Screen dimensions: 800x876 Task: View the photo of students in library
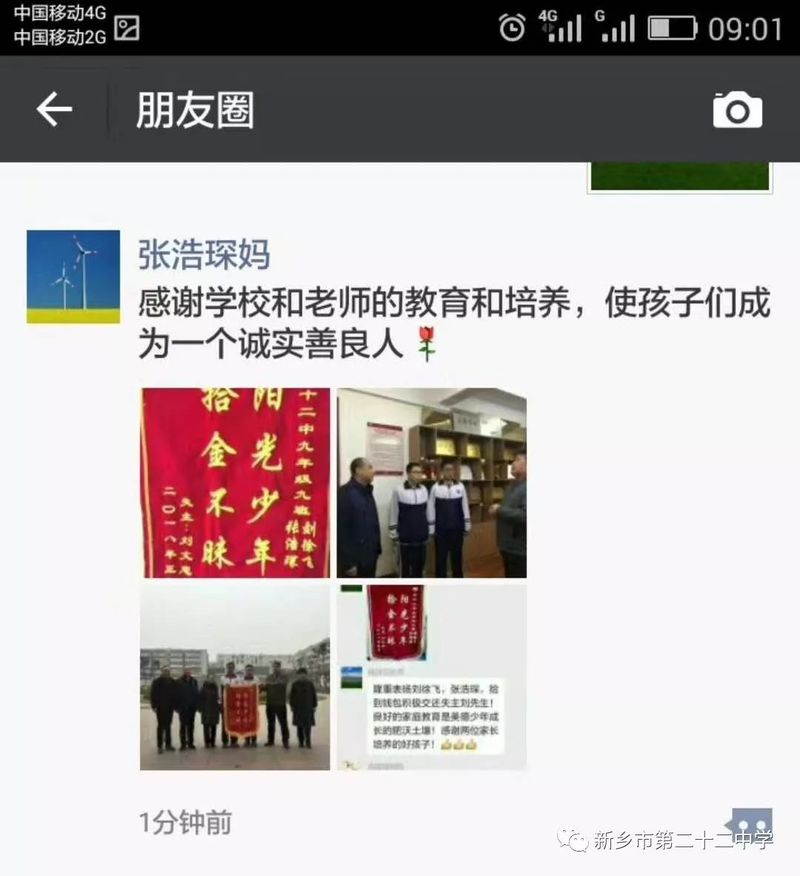[431, 482]
